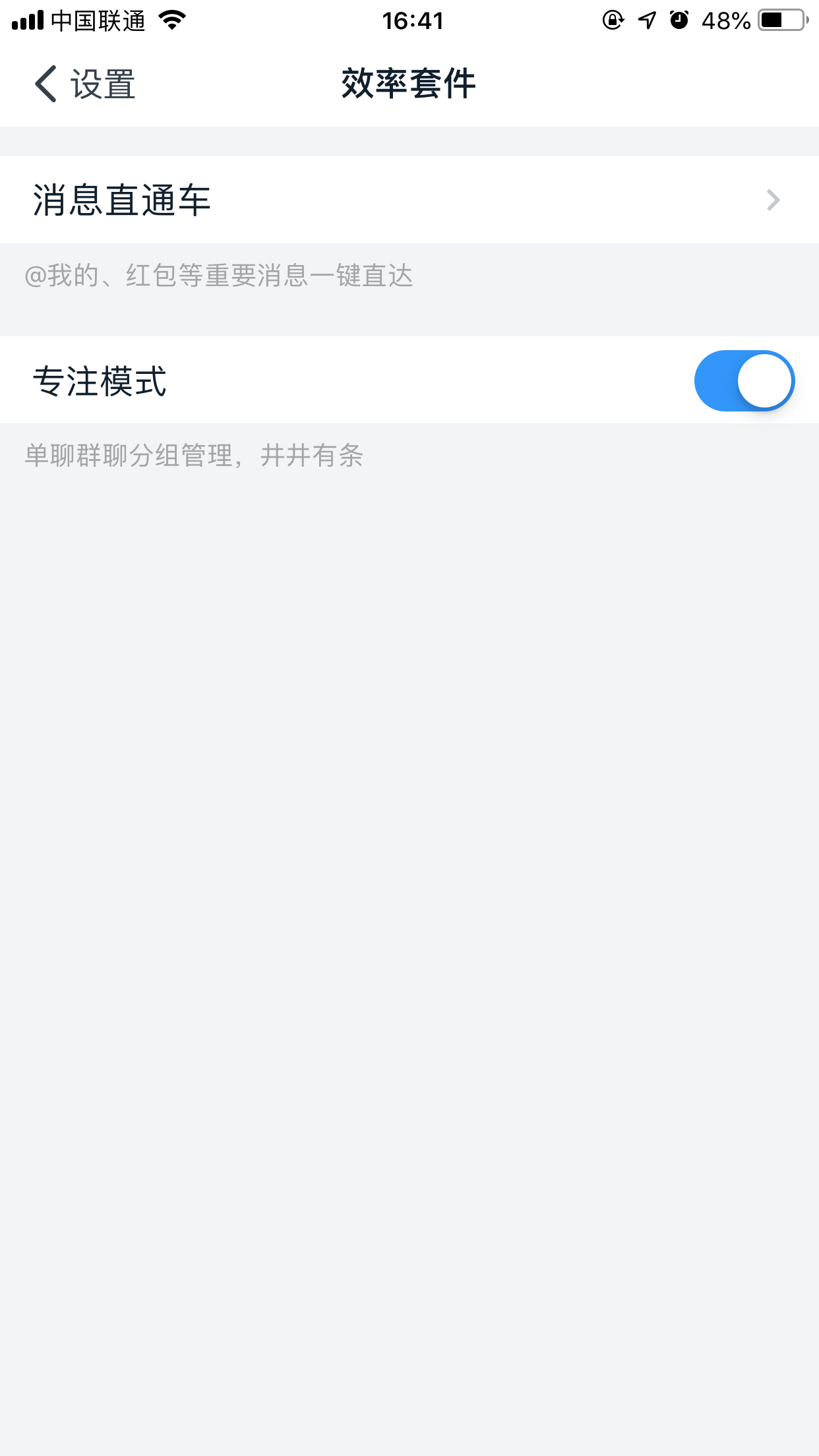Tap the 专注模式 toggle control
This screenshot has height=1456, width=819.
click(744, 380)
